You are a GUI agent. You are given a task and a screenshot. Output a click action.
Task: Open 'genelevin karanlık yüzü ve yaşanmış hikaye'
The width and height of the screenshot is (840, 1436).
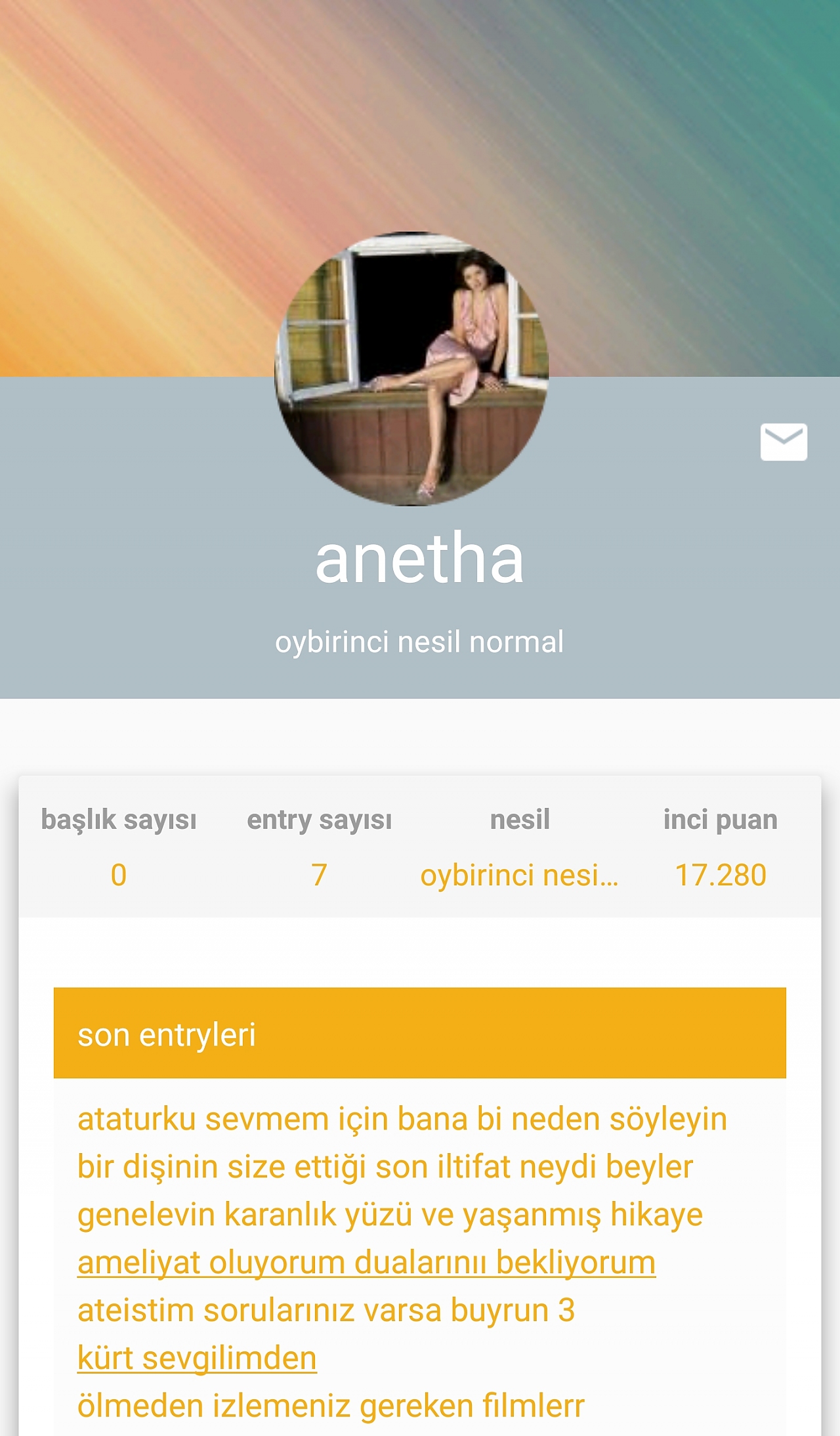coord(390,1215)
